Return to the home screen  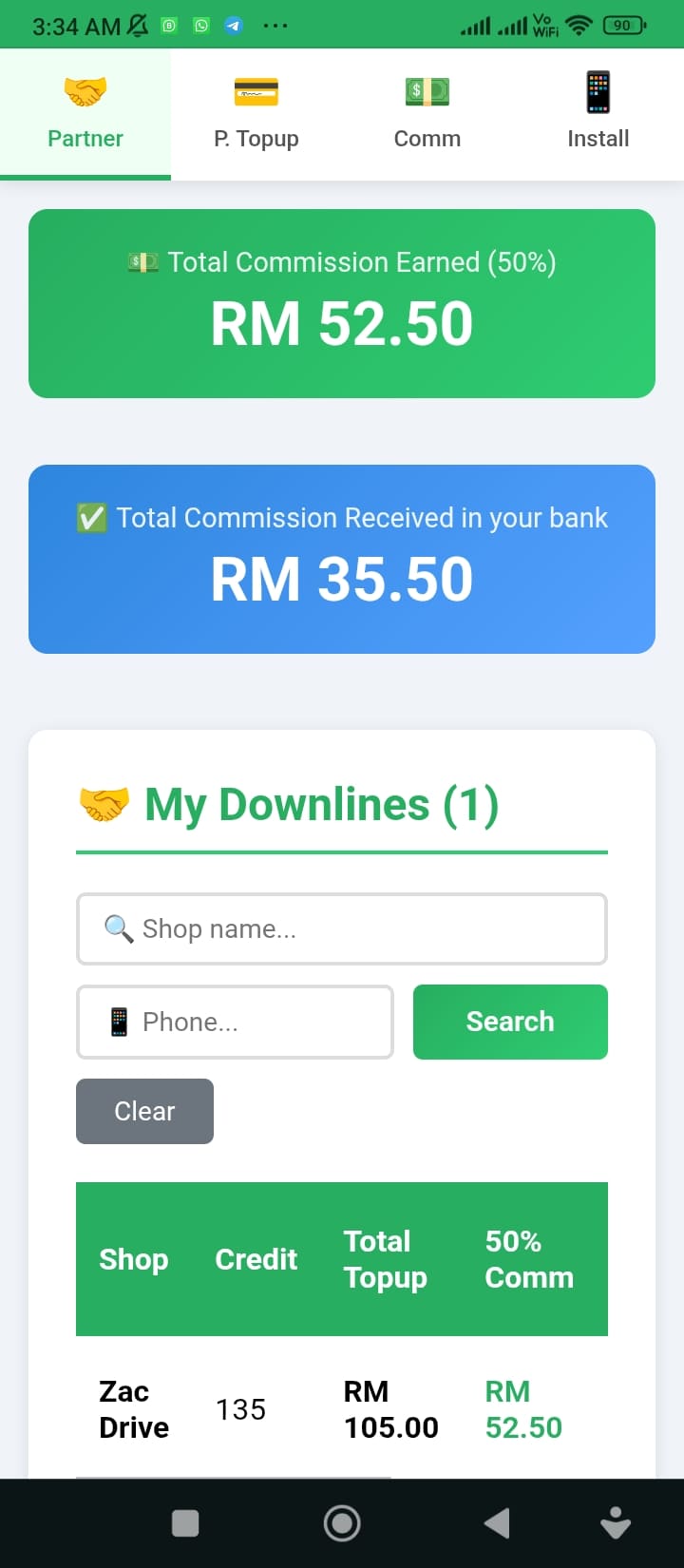tap(342, 1523)
